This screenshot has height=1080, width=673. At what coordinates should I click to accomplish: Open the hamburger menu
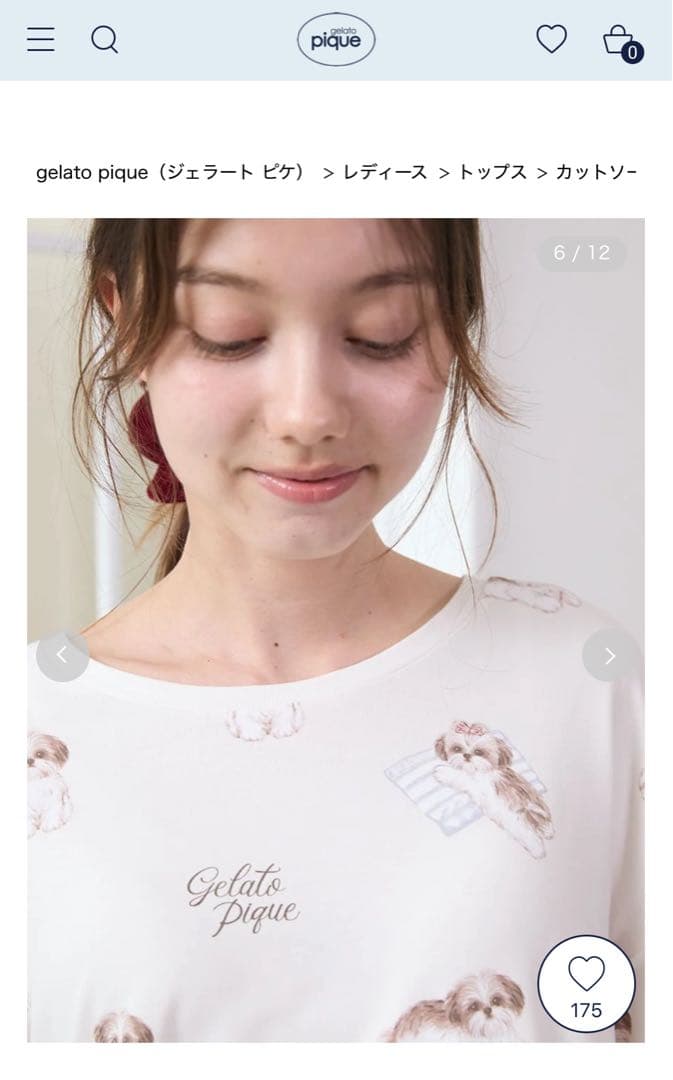click(x=41, y=40)
